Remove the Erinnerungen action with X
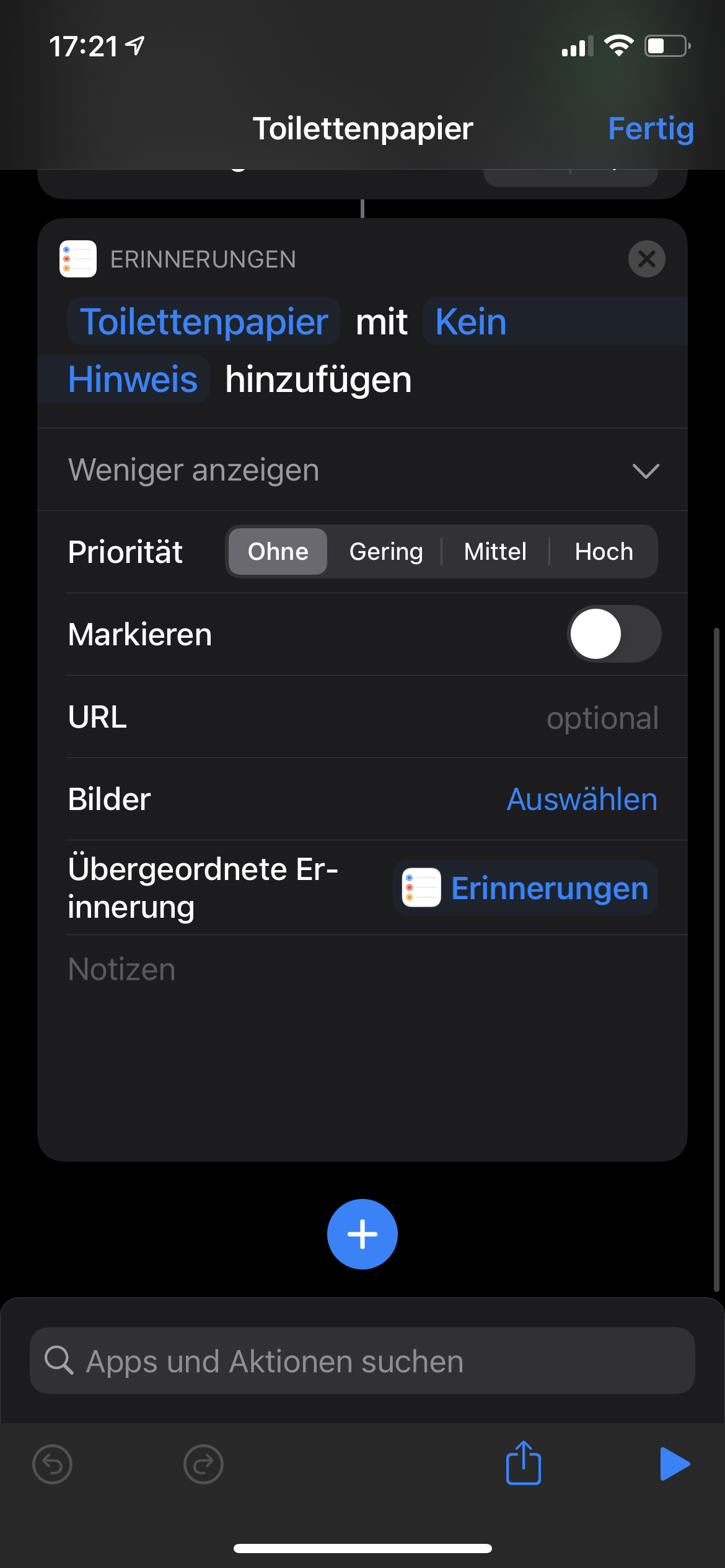This screenshot has width=725, height=1568. (646, 259)
